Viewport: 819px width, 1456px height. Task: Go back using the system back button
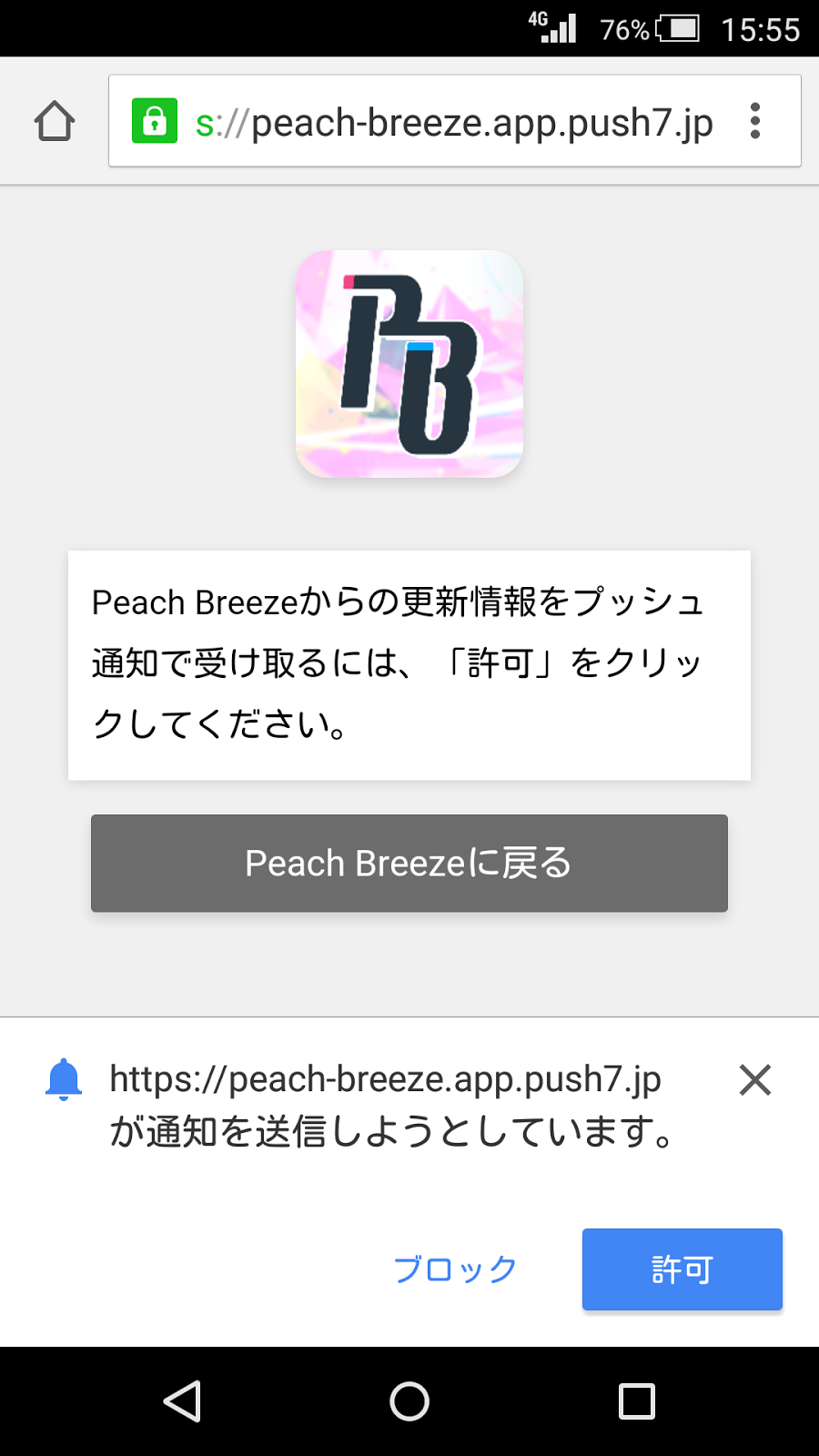click(182, 1401)
